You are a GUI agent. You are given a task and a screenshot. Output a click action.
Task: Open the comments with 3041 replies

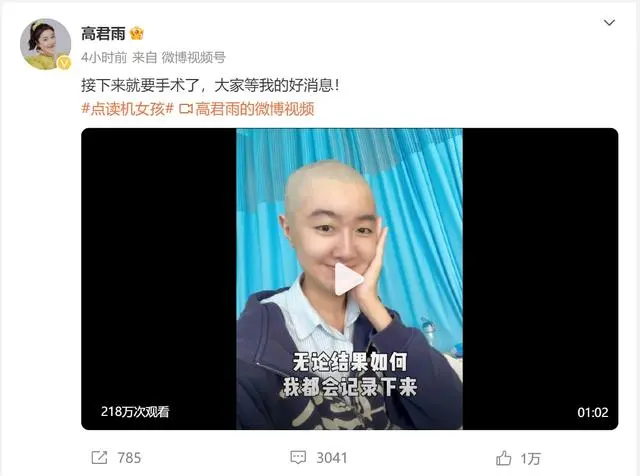pos(318,457)
